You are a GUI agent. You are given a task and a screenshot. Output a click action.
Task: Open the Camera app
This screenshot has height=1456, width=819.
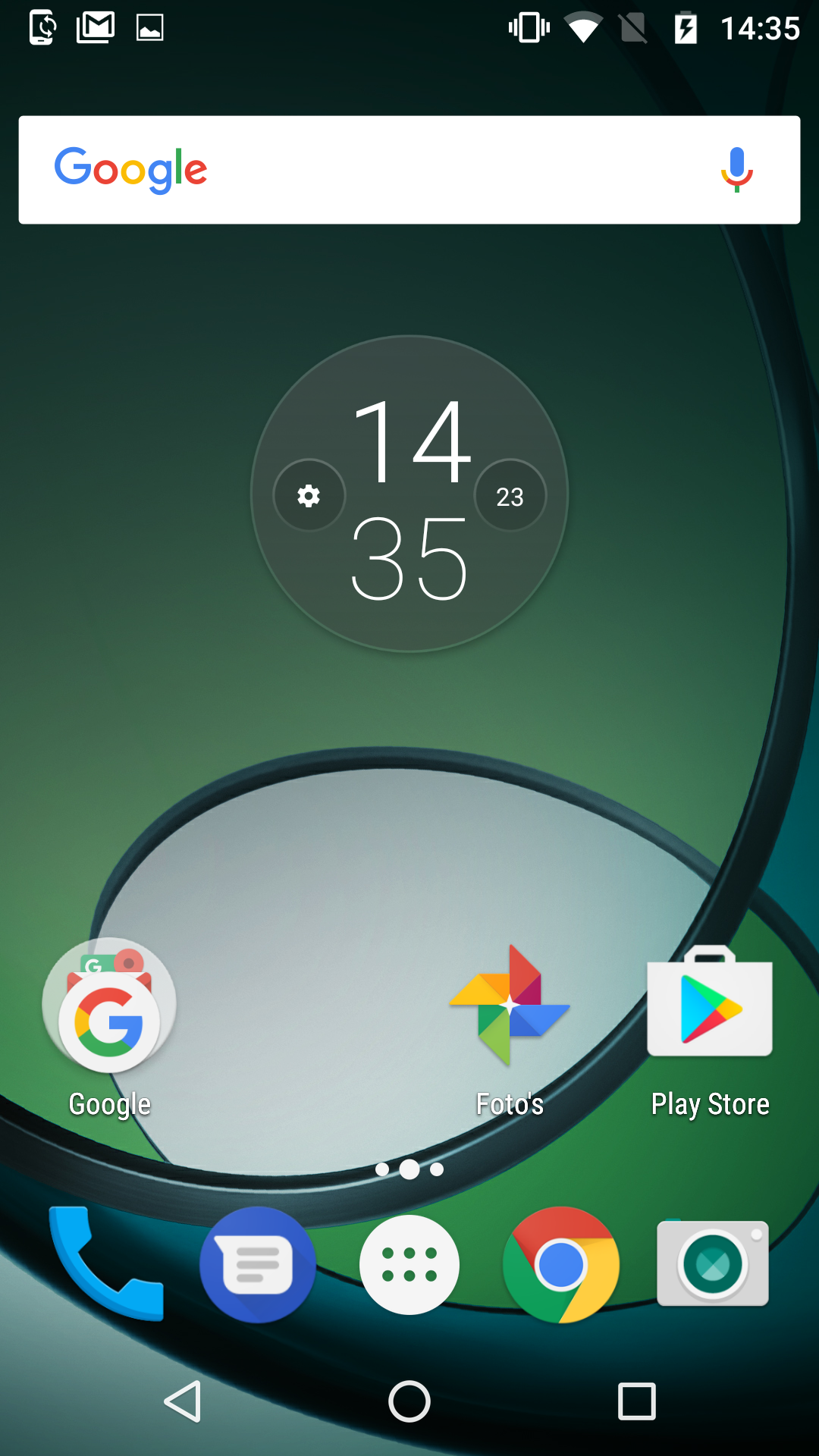(713, 1263)
